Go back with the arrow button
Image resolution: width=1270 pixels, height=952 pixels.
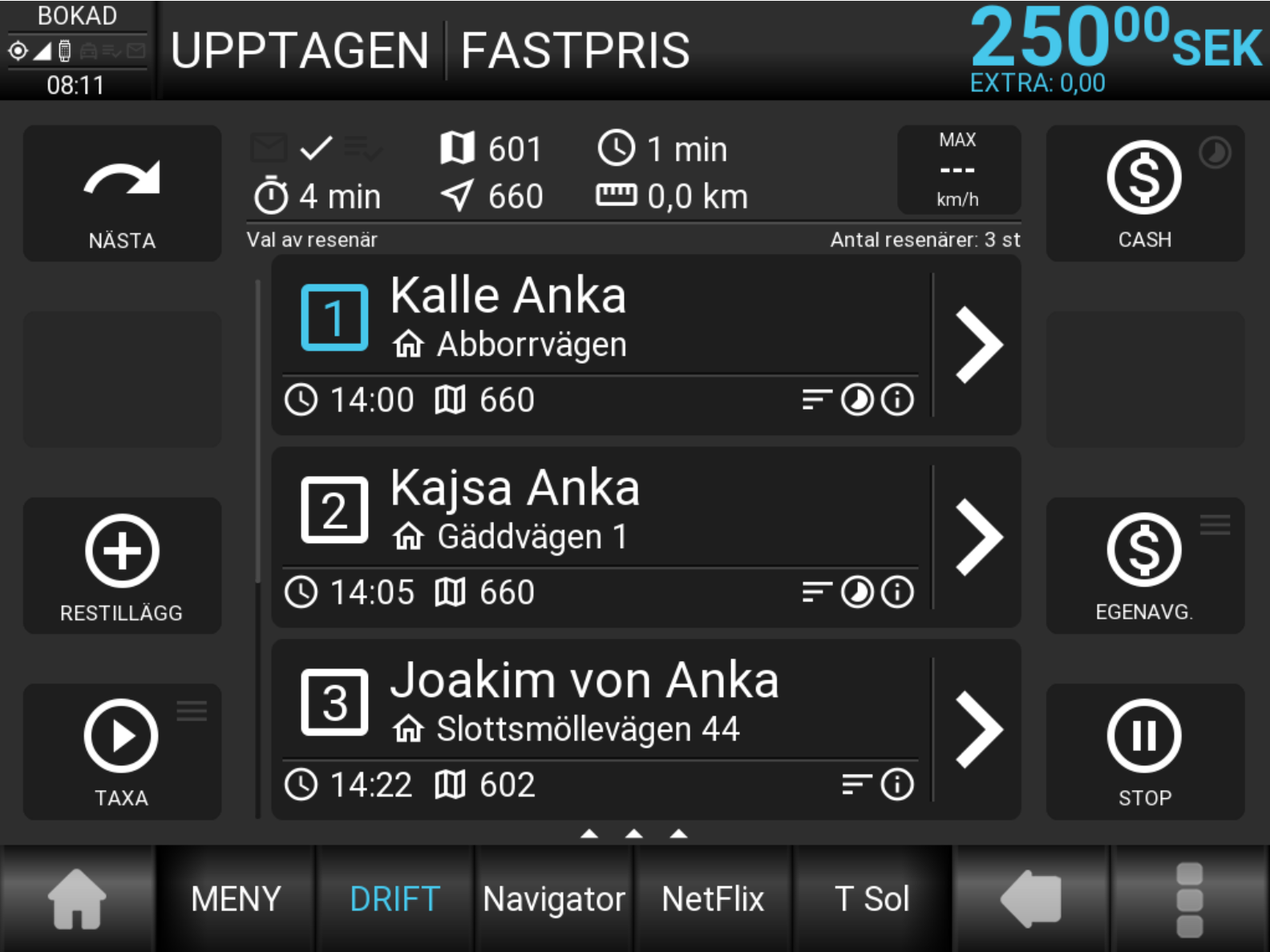point(1031,899)
